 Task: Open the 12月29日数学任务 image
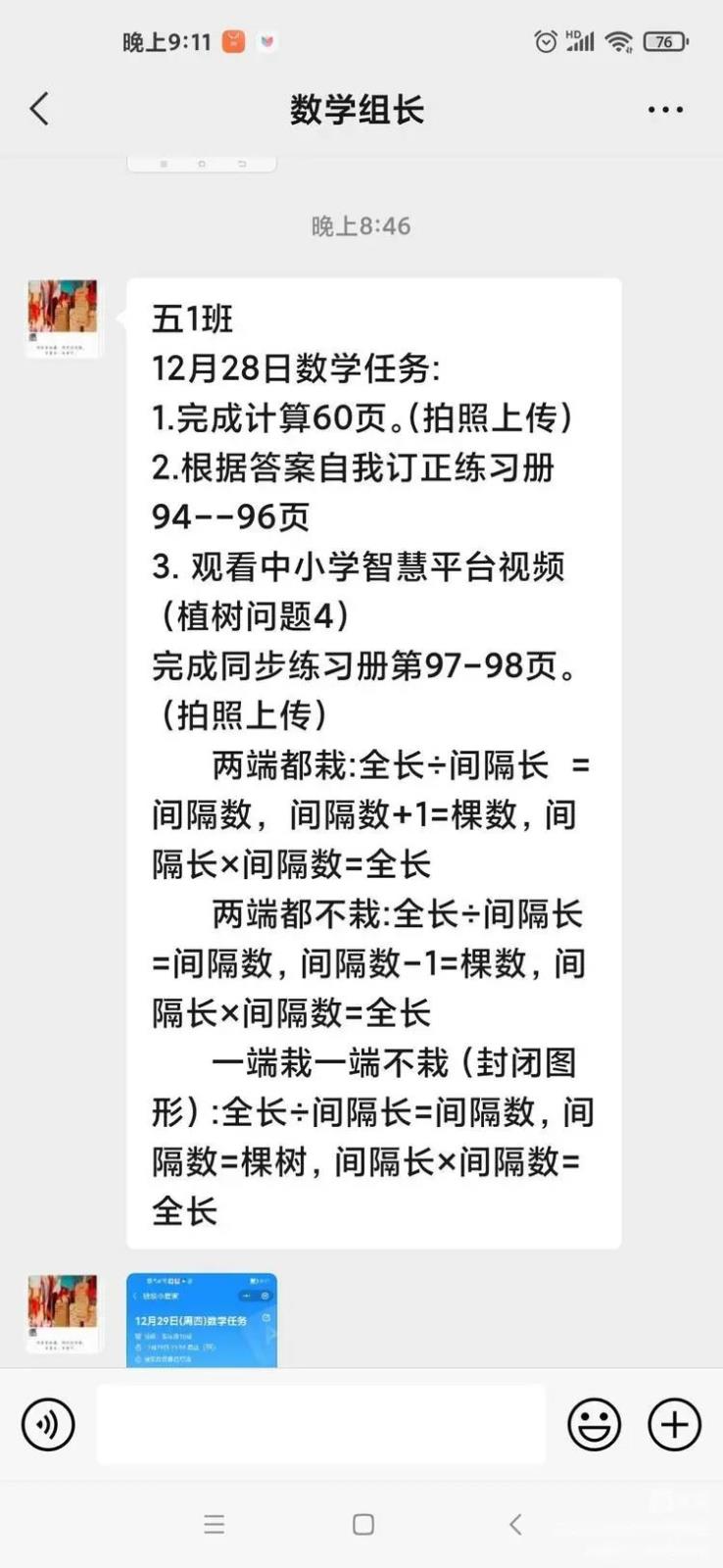pos(202,1320)
